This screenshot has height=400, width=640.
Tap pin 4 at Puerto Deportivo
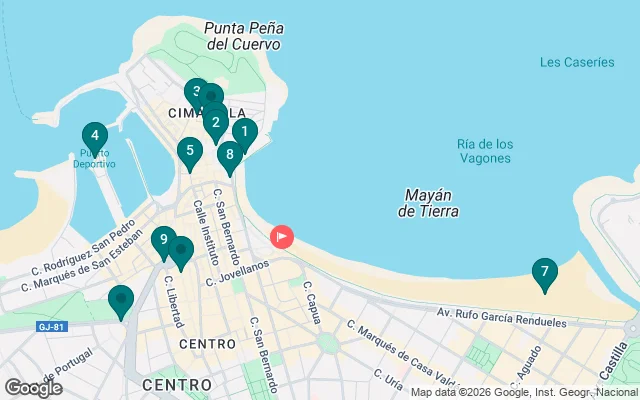point(94,136)
